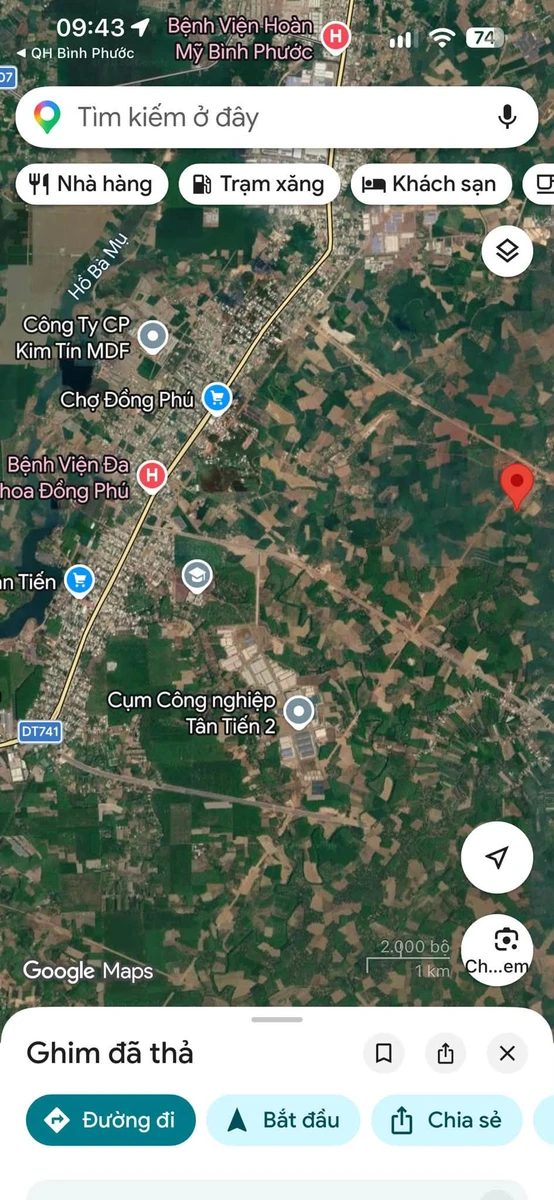
Task: Select the Nhà hàng chip
Action: click(91, 184)
